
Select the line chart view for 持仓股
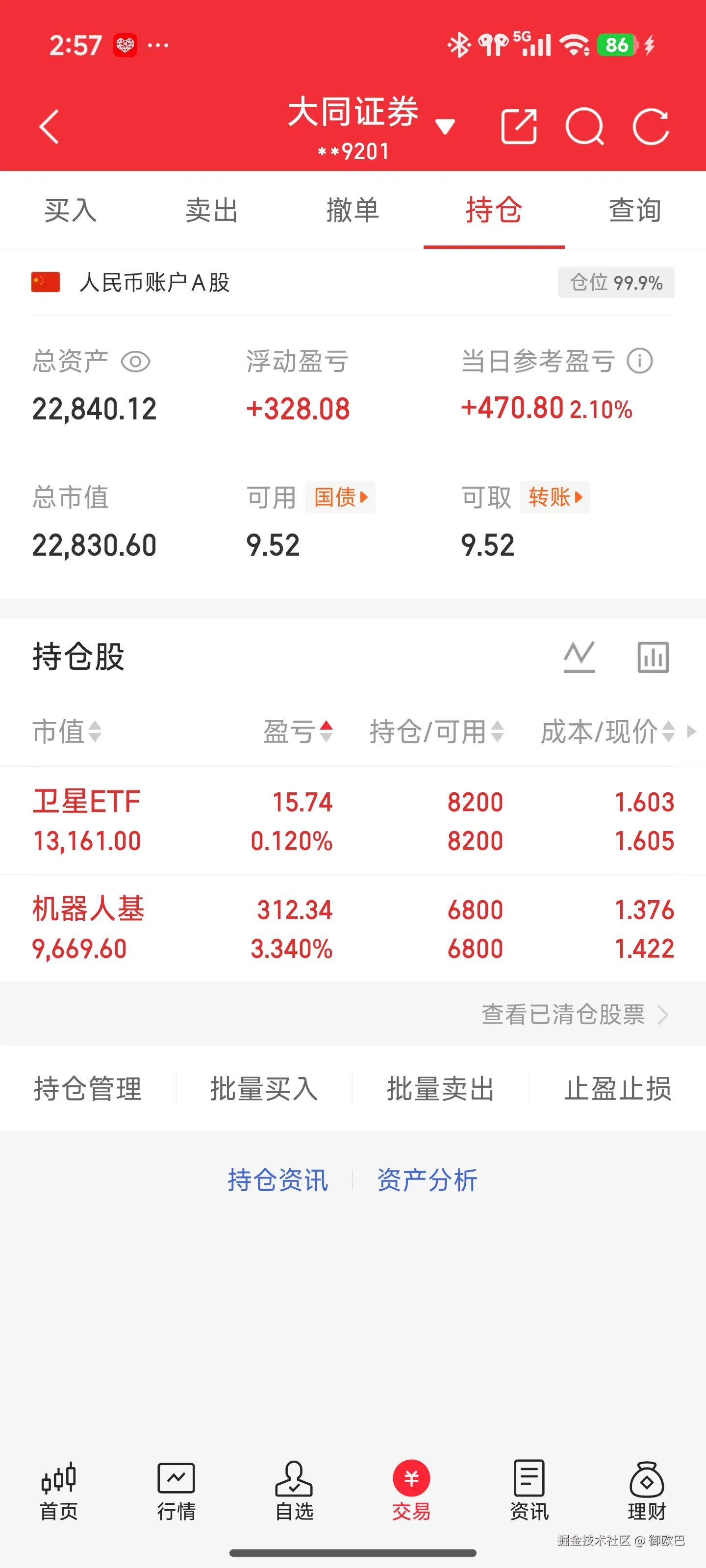coord(579,657)
